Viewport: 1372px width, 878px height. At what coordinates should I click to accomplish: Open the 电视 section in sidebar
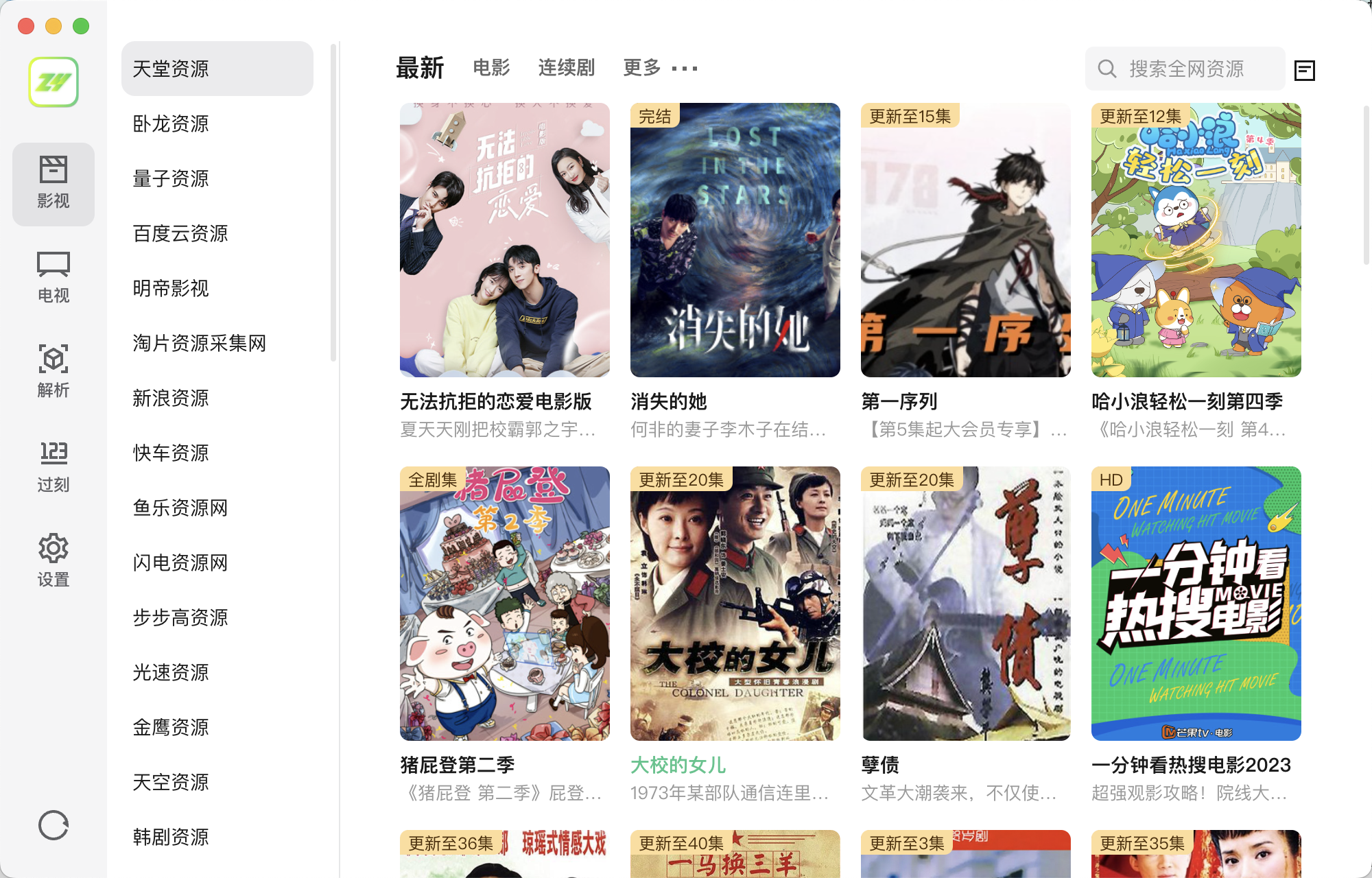[54, 277]
